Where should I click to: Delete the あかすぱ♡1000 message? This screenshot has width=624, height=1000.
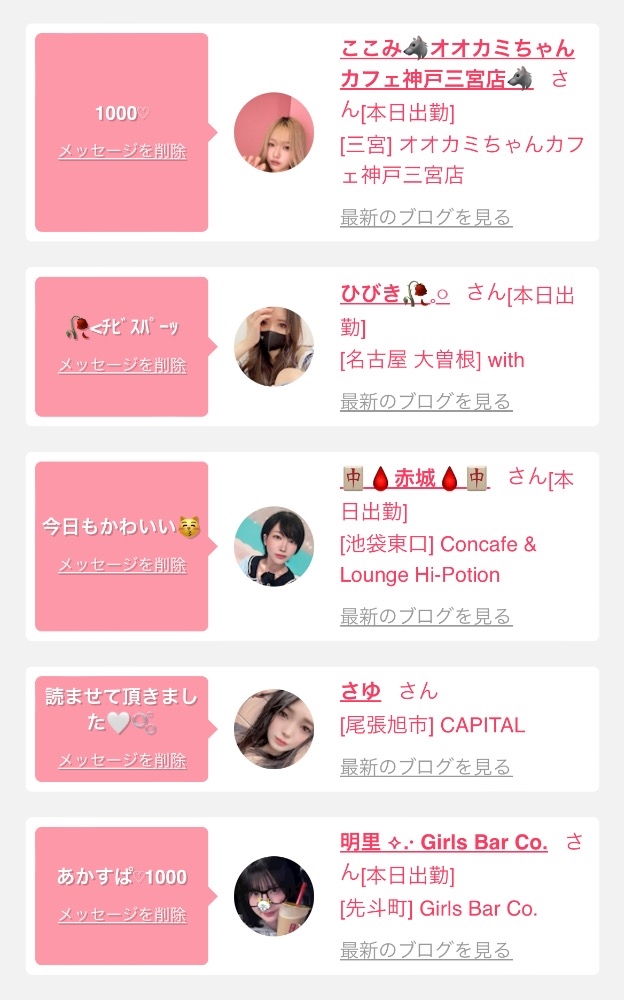(123, 915)
